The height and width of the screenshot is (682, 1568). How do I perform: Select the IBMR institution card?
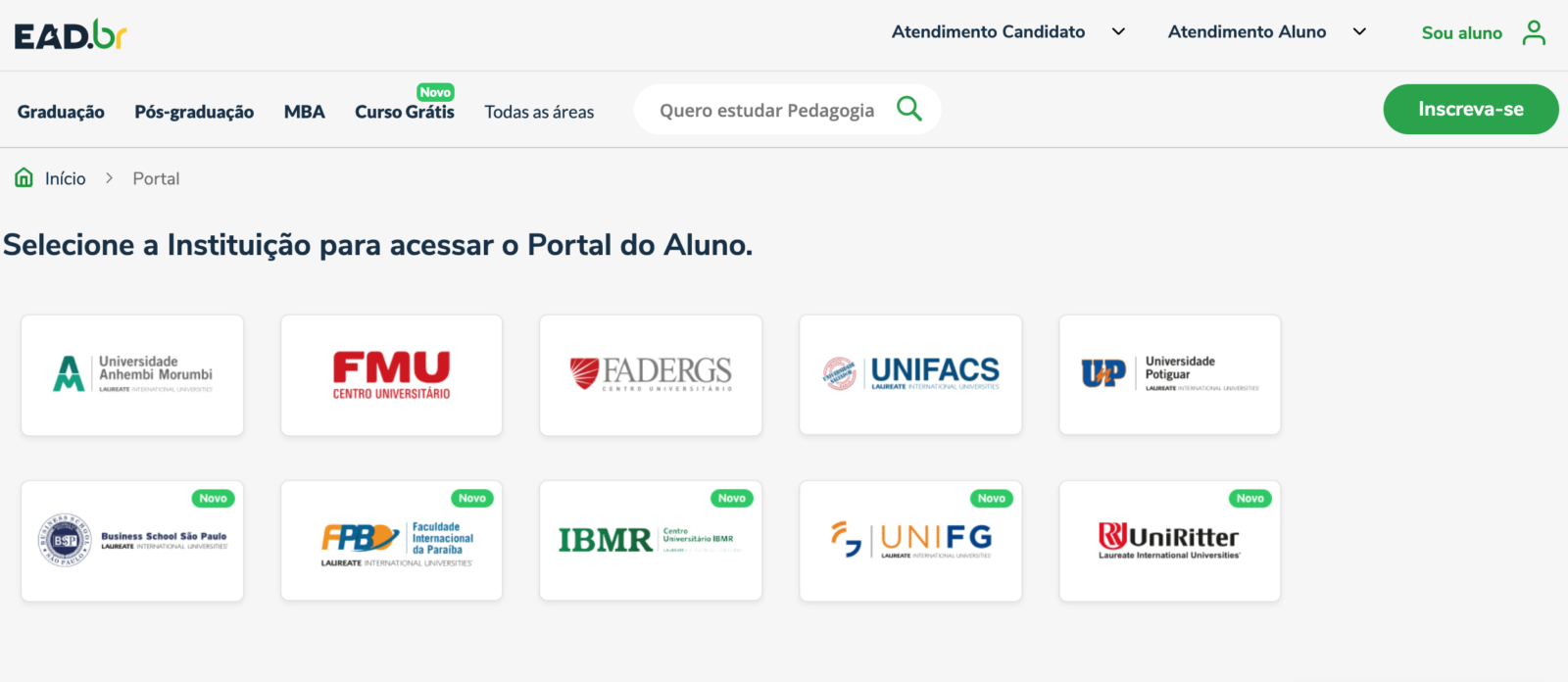click(651, 541)
